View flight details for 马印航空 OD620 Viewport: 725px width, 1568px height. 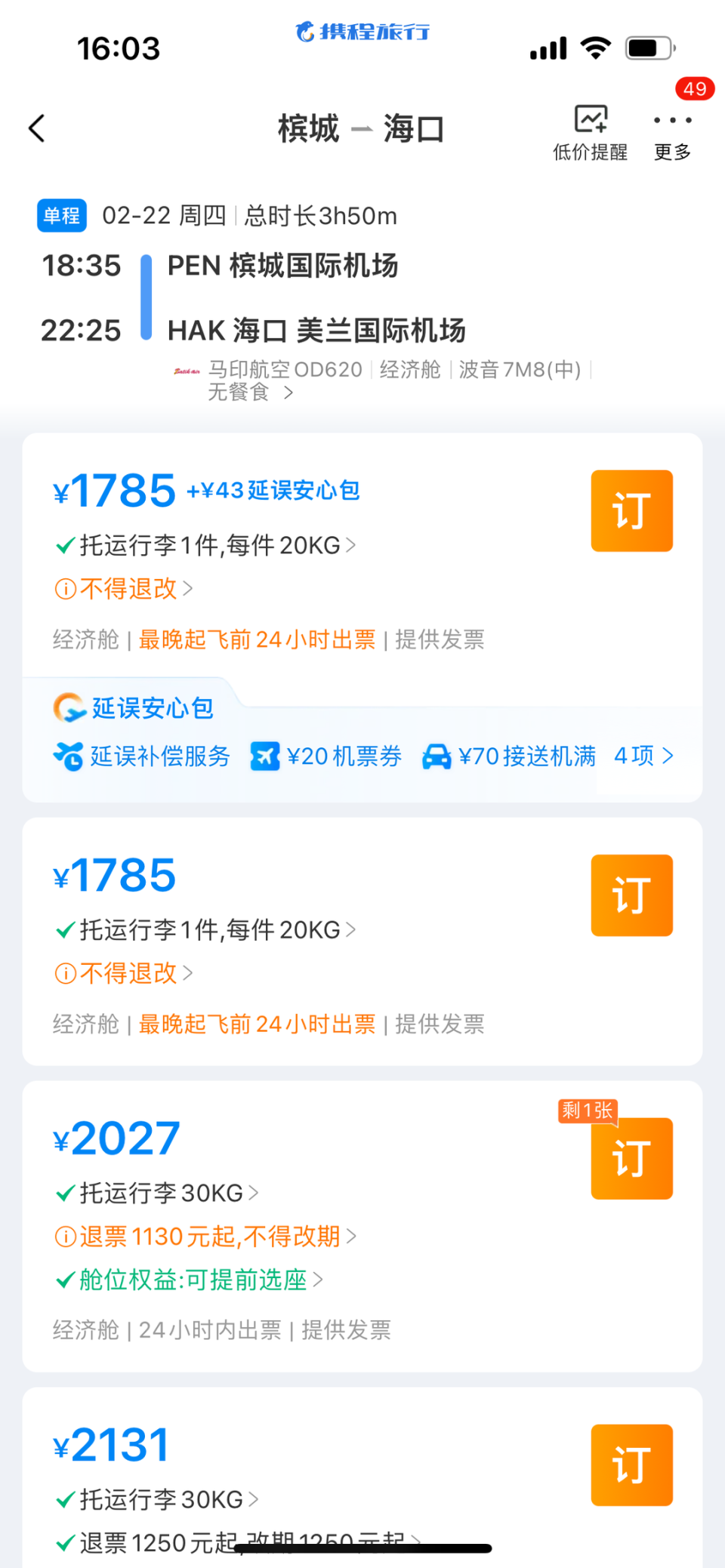pos(287,393)
